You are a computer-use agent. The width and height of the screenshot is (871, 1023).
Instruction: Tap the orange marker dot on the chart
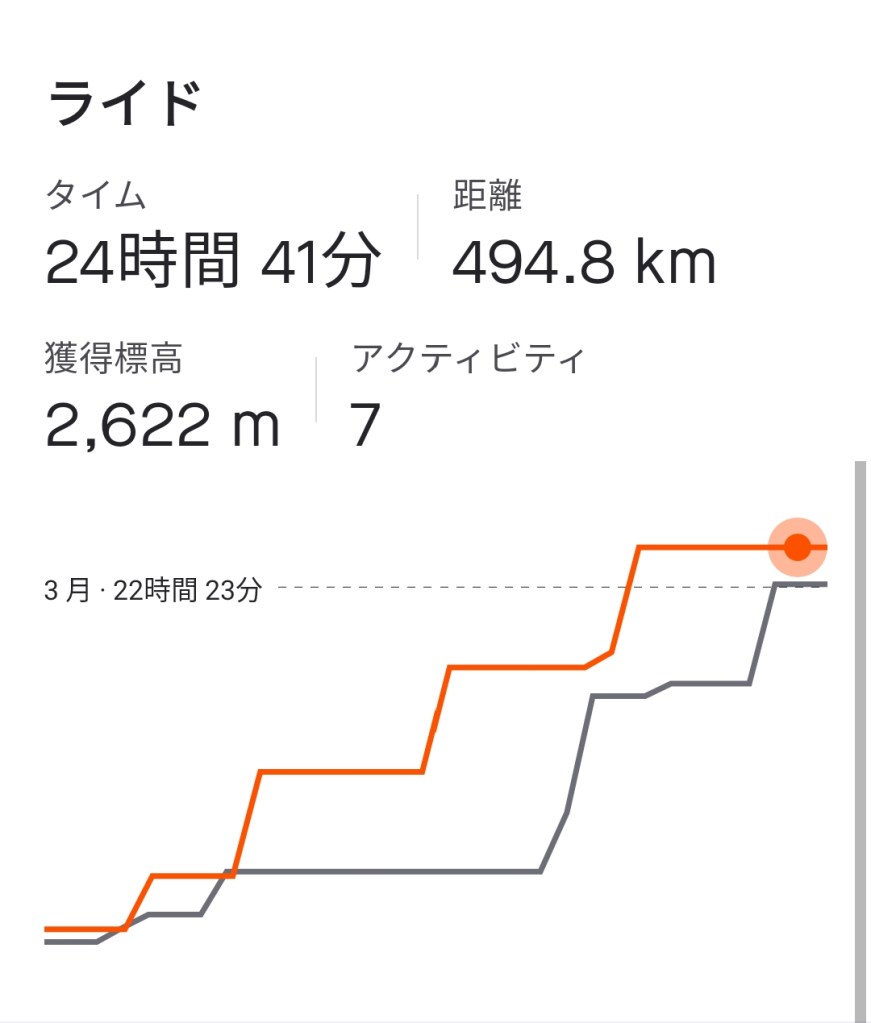point(797,547)
